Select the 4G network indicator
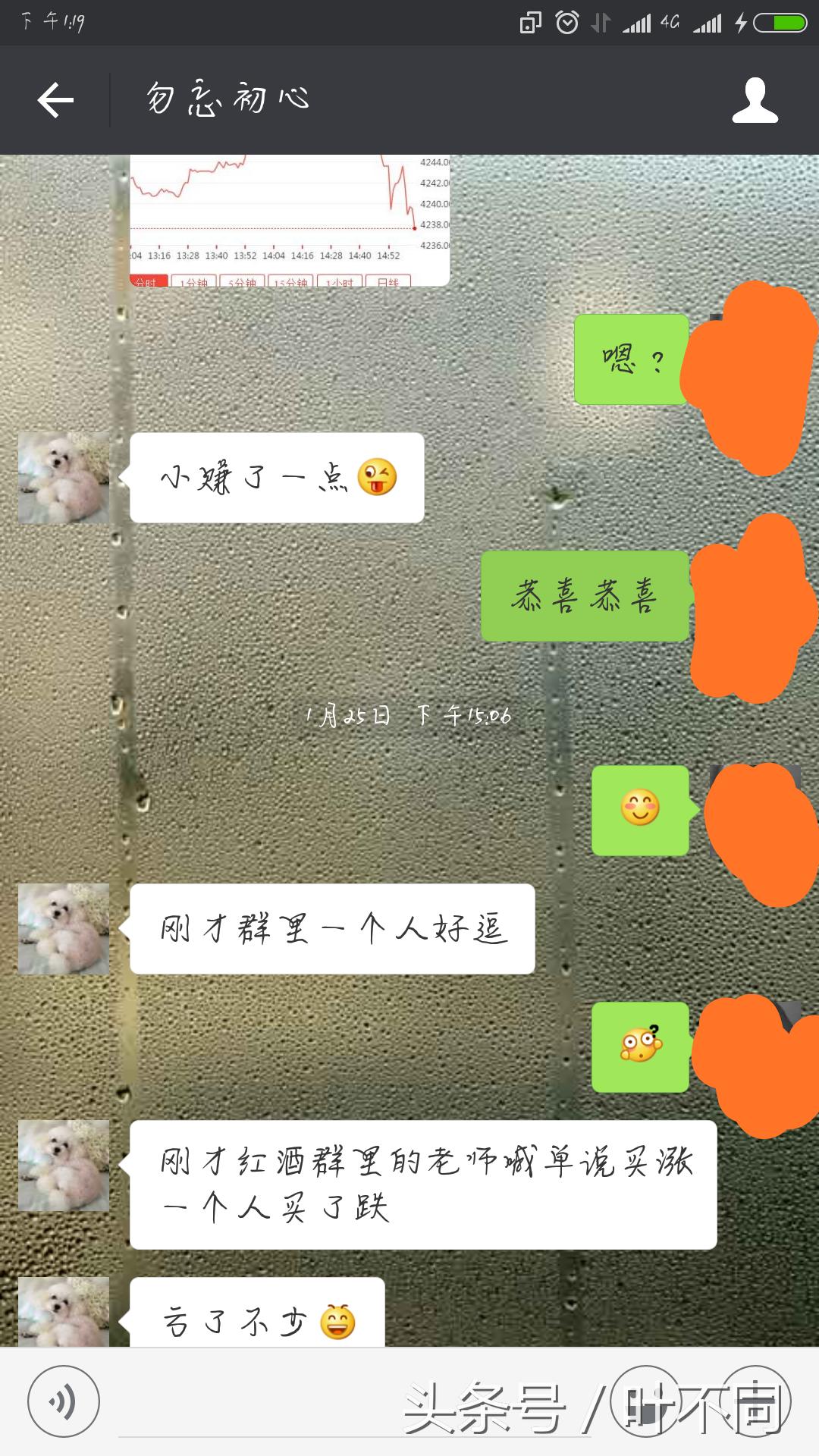819x1456 pixels. (670, 24)
